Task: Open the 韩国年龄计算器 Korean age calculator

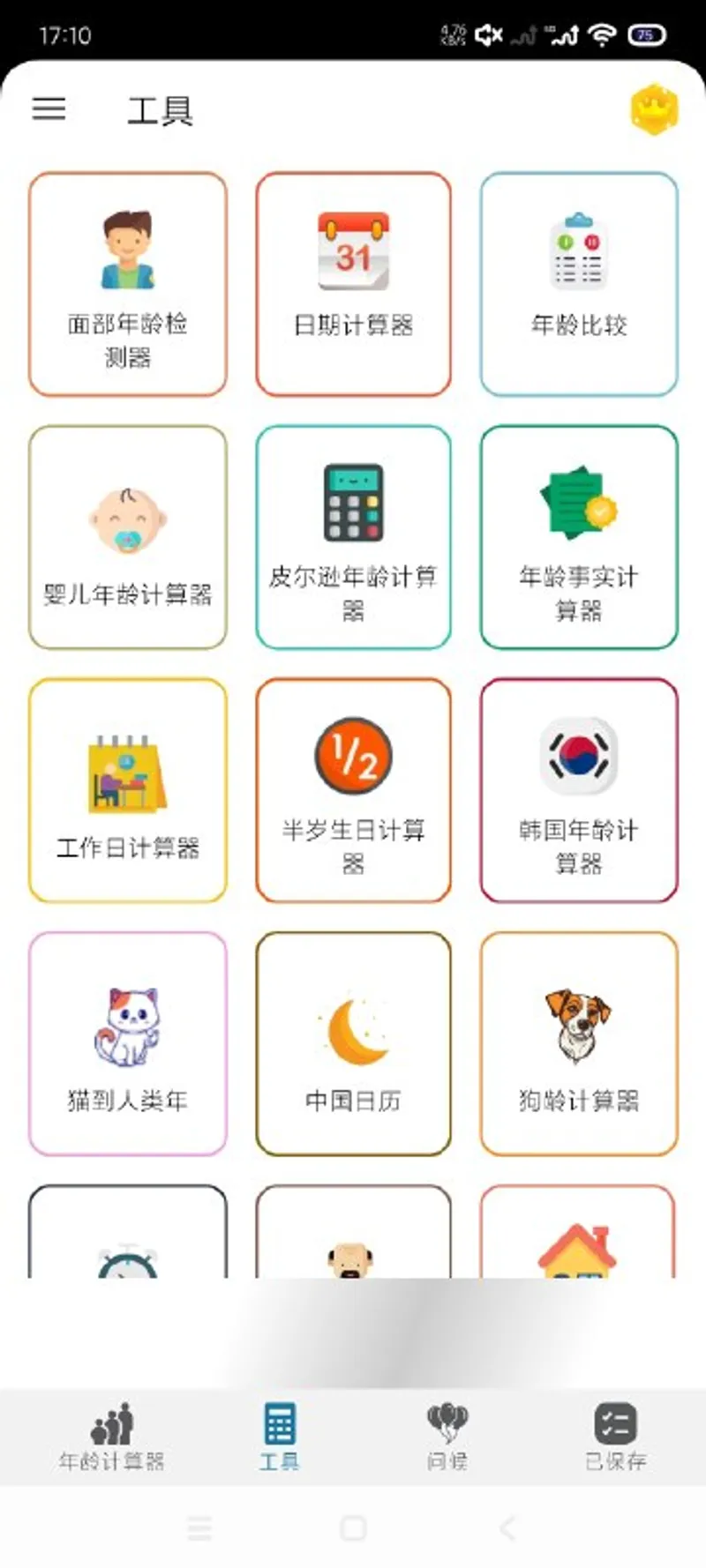Action: [x=578, y=789]
